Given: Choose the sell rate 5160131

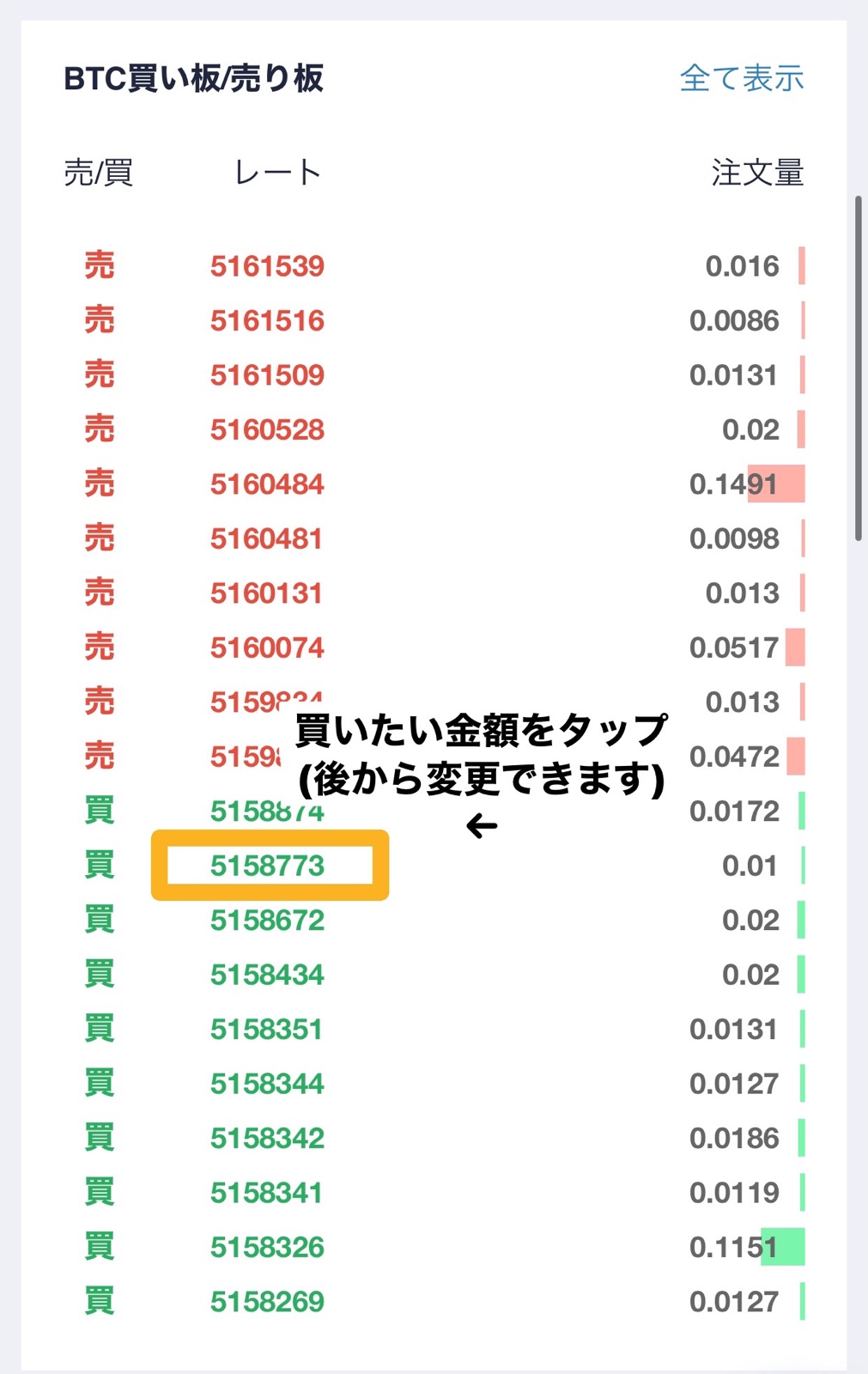Looking at the screenshot, I should tap(266, 593).
